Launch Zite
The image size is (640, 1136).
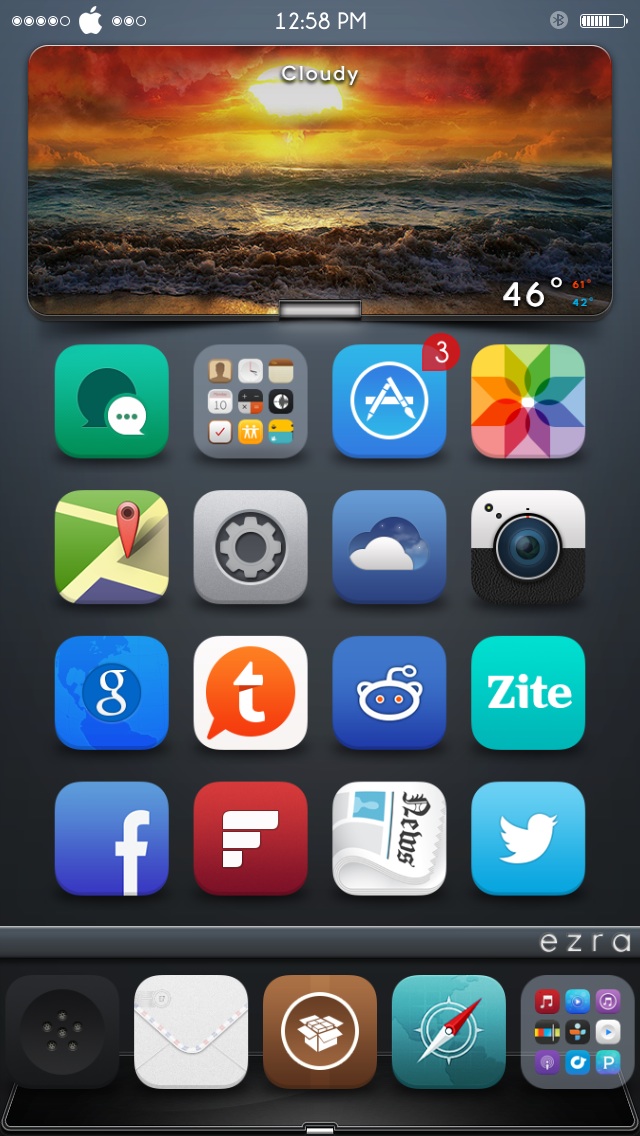[528, 693]
